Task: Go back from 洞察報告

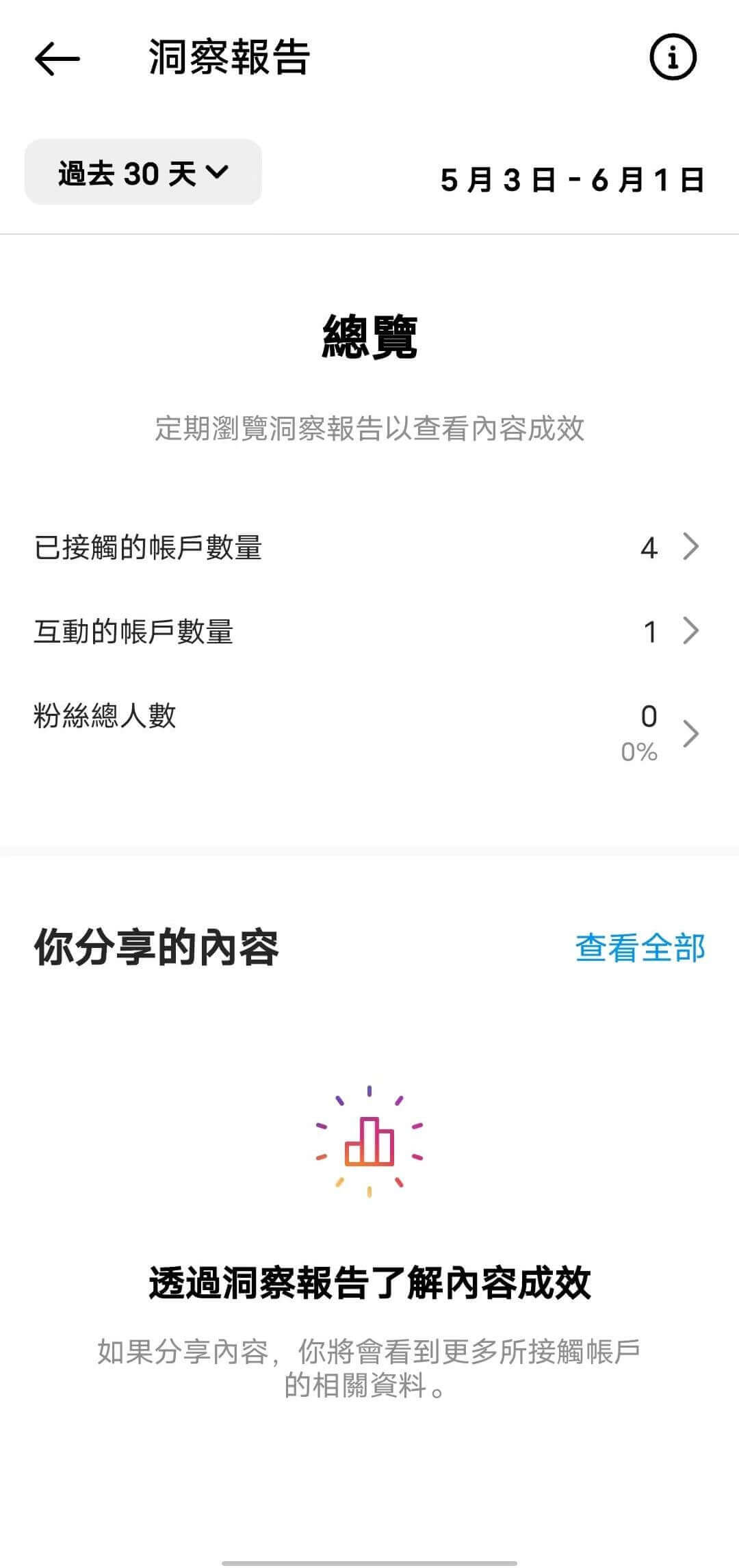Action: (57, 59)
